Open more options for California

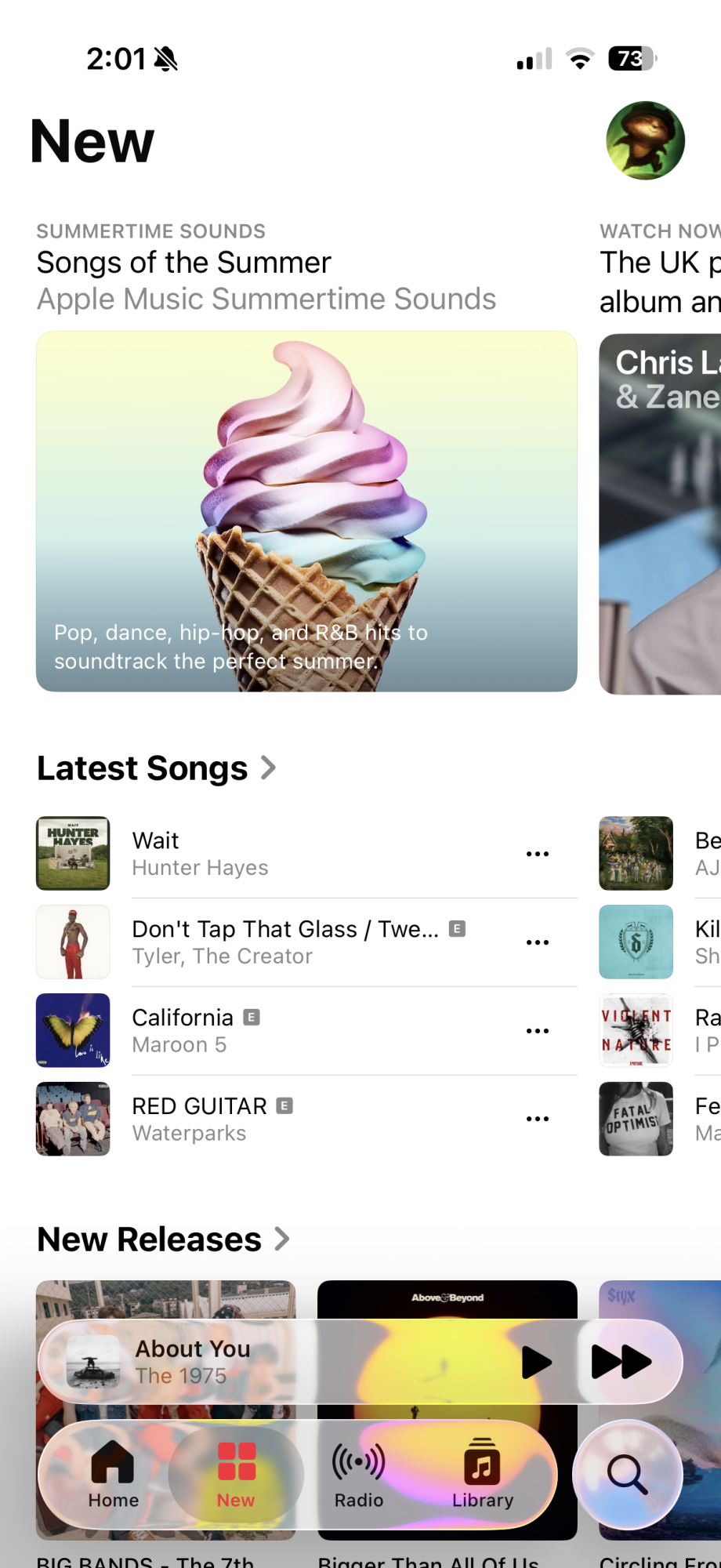tap(538, 1031)
